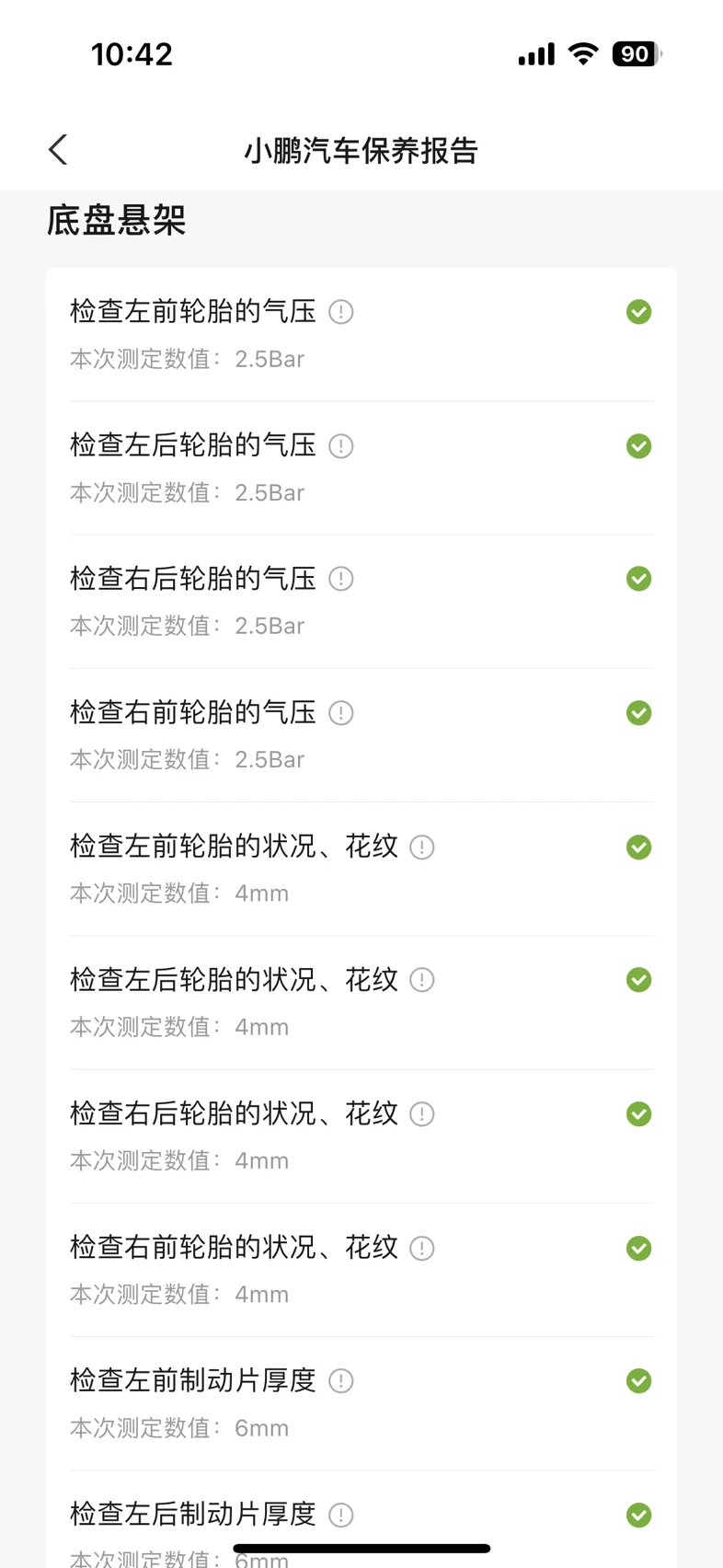Tap info icon next to 检查左后轮胎的气压

pyautogui.click(x=341, y=446)
